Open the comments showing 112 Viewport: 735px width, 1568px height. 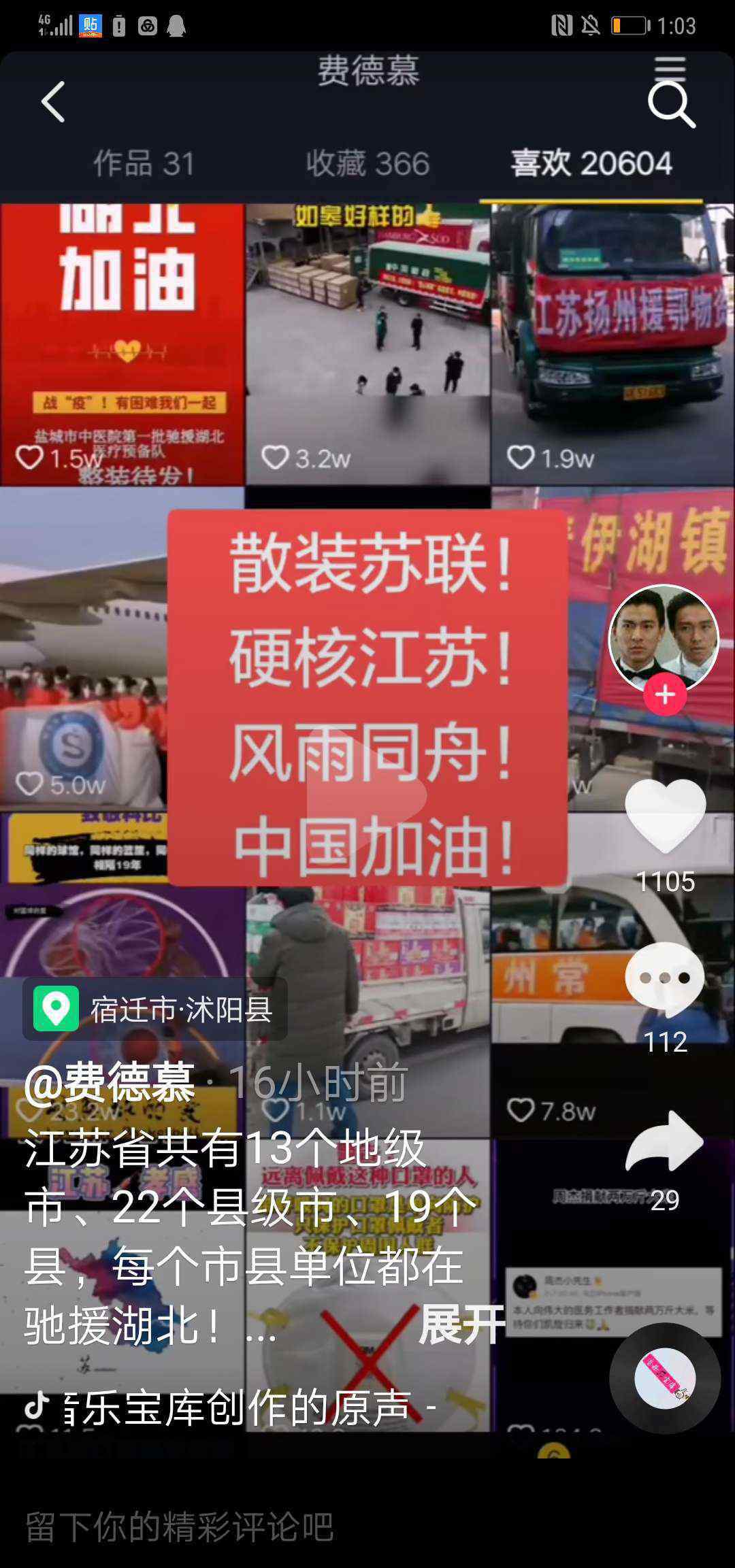[665, 980]
